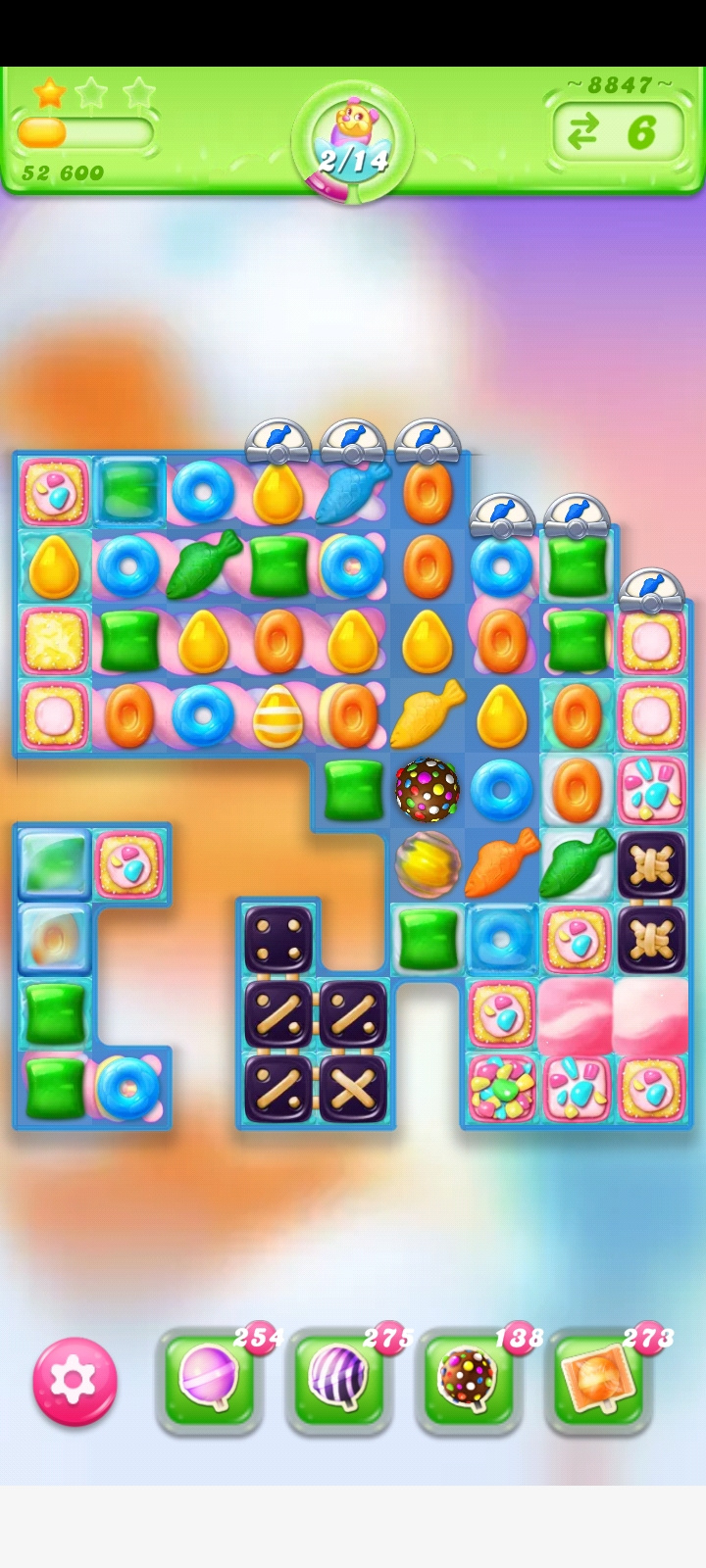Tap the striped yellow egg candy
This screenshot has height=1568, width=706.
coord(278,715)
